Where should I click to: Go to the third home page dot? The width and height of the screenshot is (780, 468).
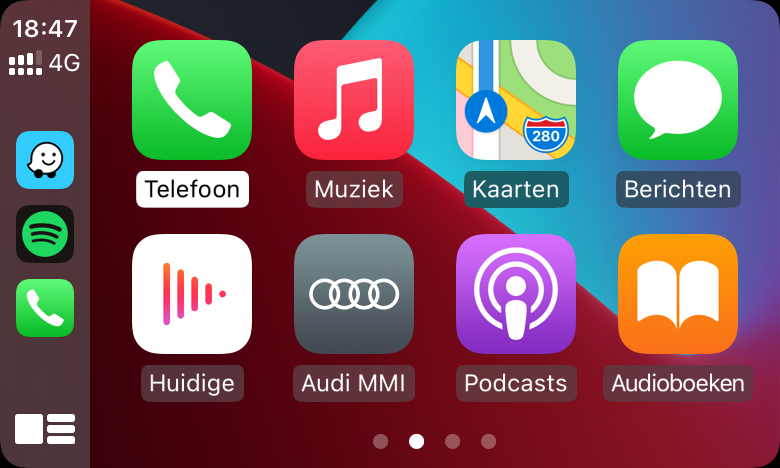[452, 441]
